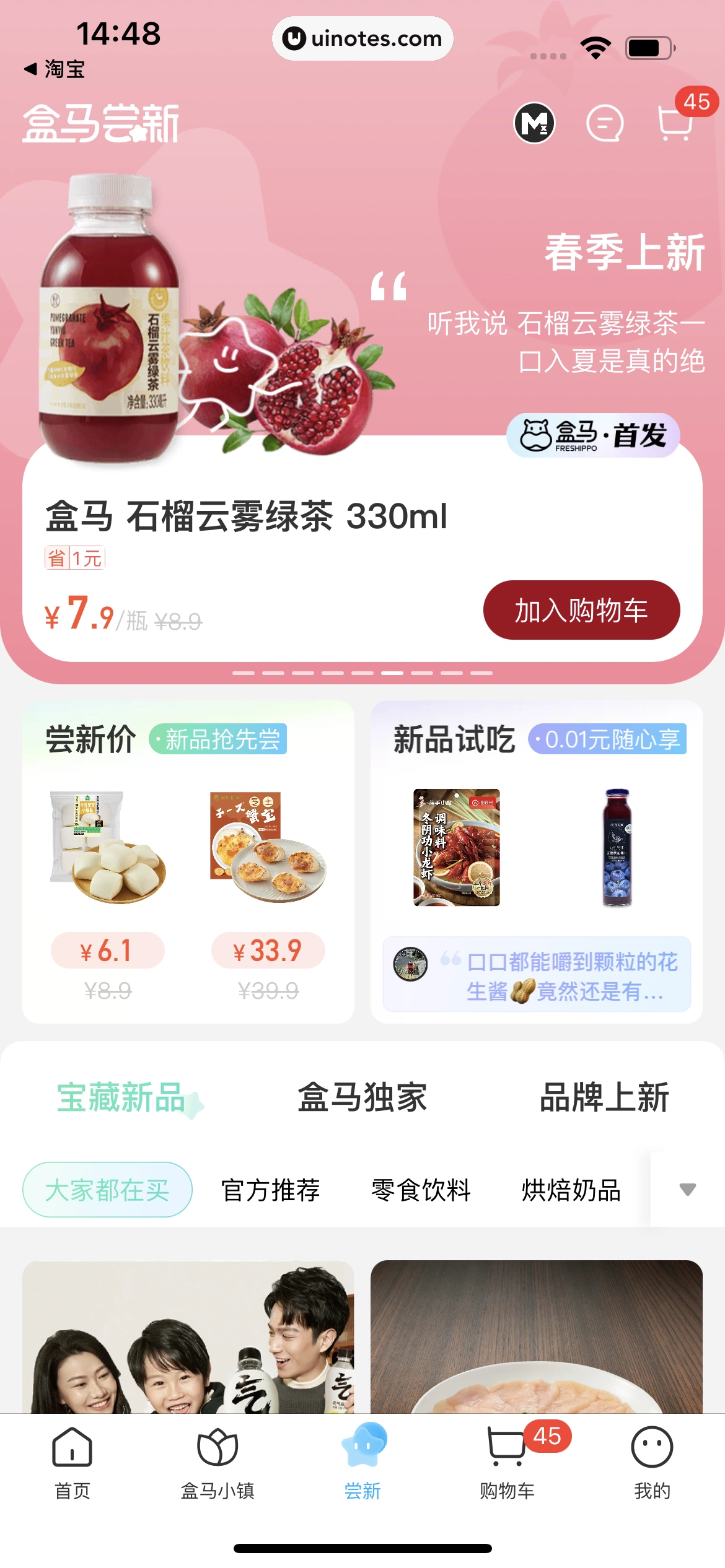Add 石榴云雾绿茶 to cart with 加入购物车
Image resolution: width=725 pixels, height=1568 pixels.
point(581,610)
